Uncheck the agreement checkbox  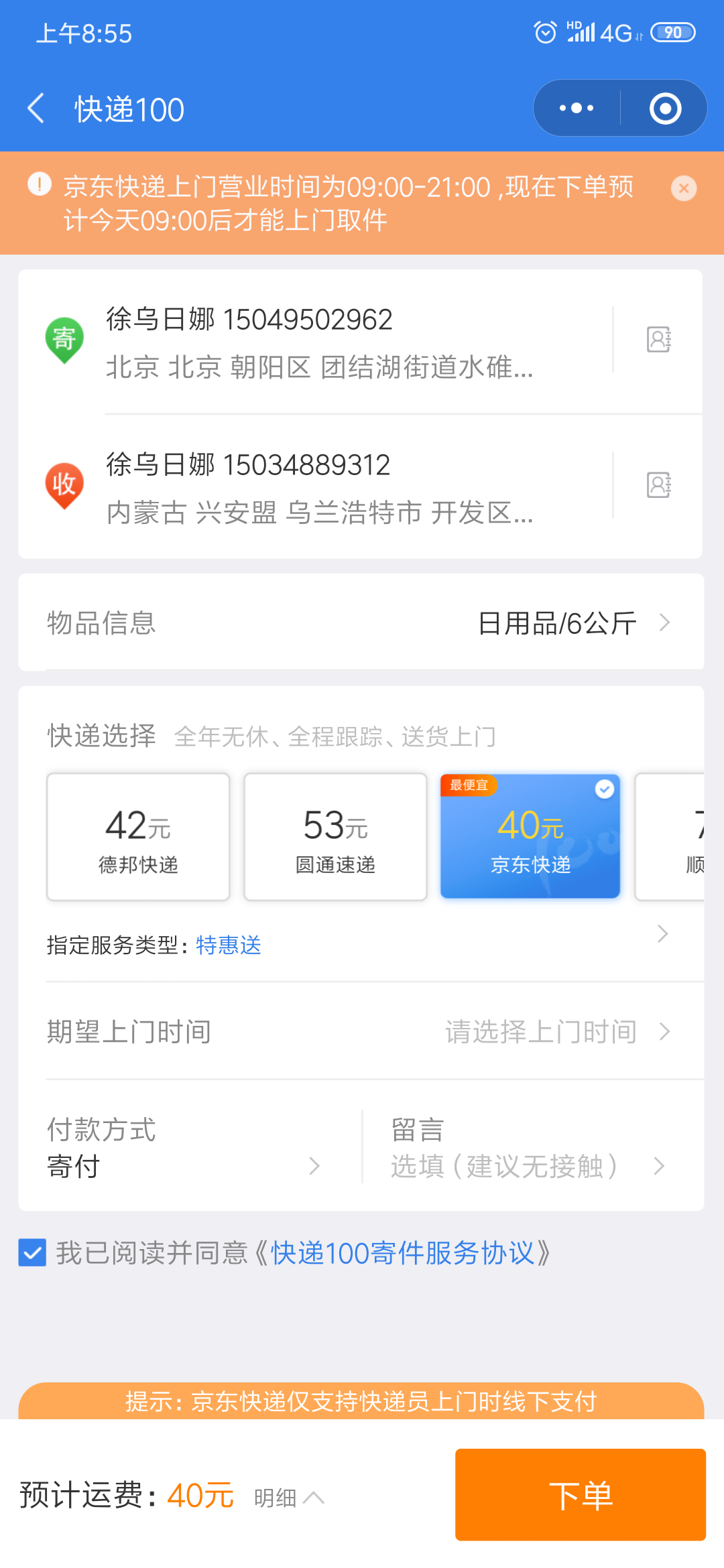pos(32,1252)
